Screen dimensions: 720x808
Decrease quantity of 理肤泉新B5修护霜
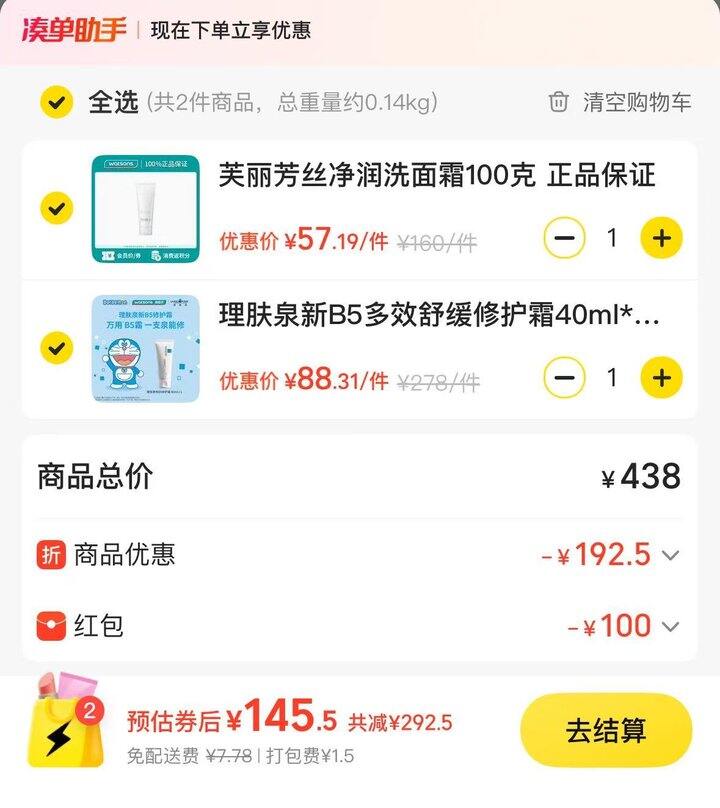tap(564, 378)
